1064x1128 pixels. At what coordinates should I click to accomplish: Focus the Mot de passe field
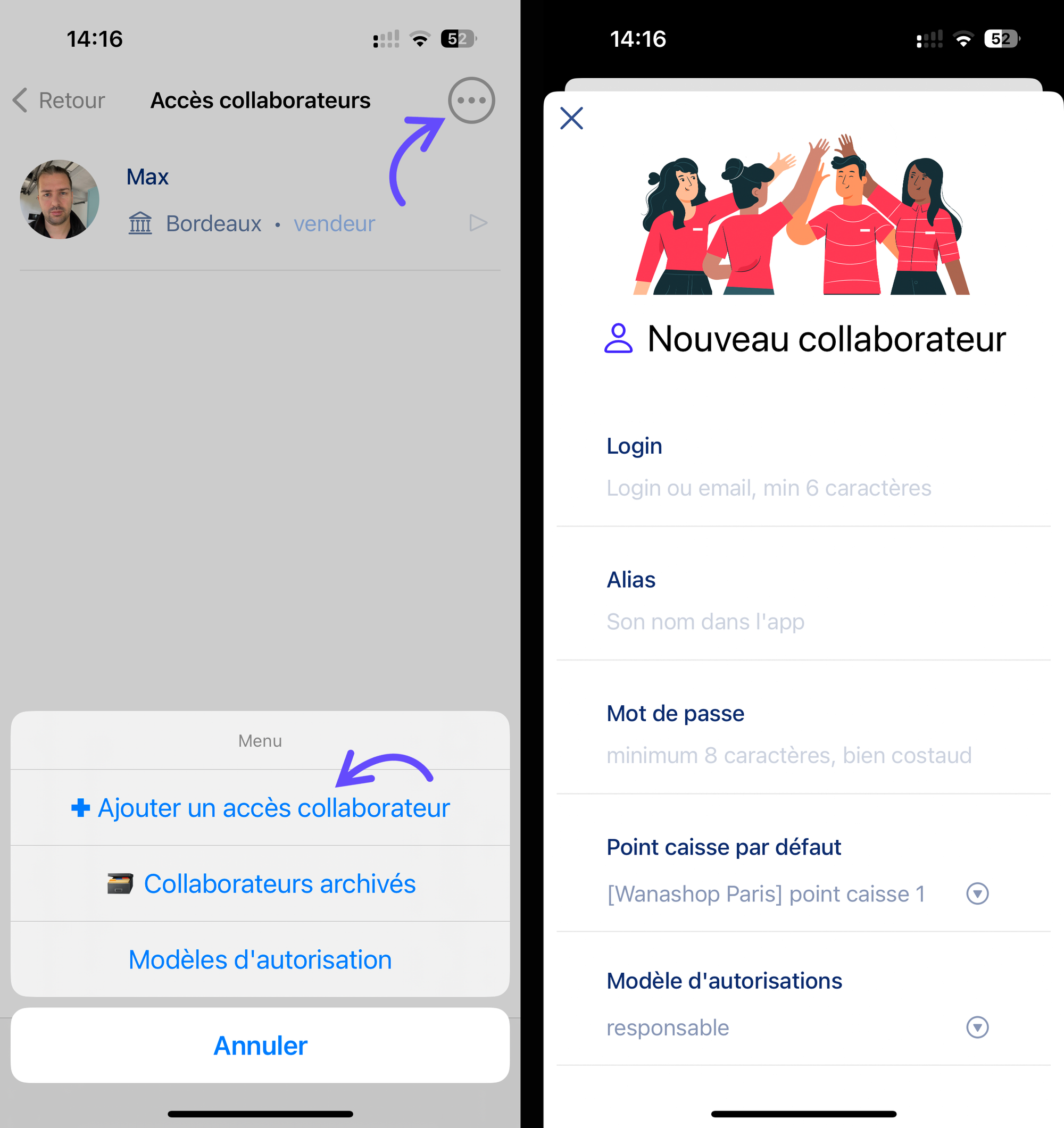tap(794, 755)
